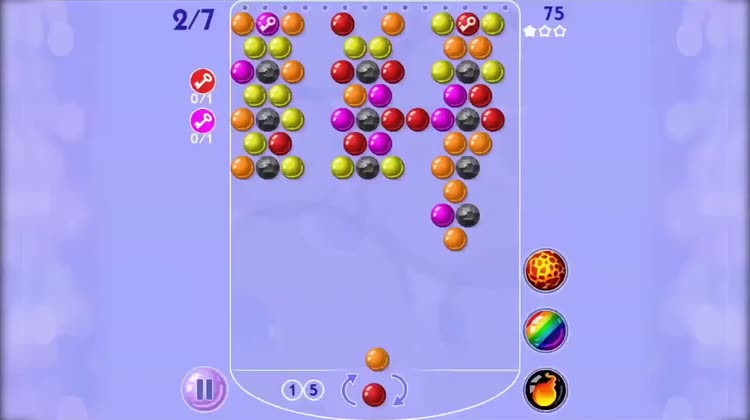Activate the lava ball power-up
This screenshot has width=750, height=420.
545,270
